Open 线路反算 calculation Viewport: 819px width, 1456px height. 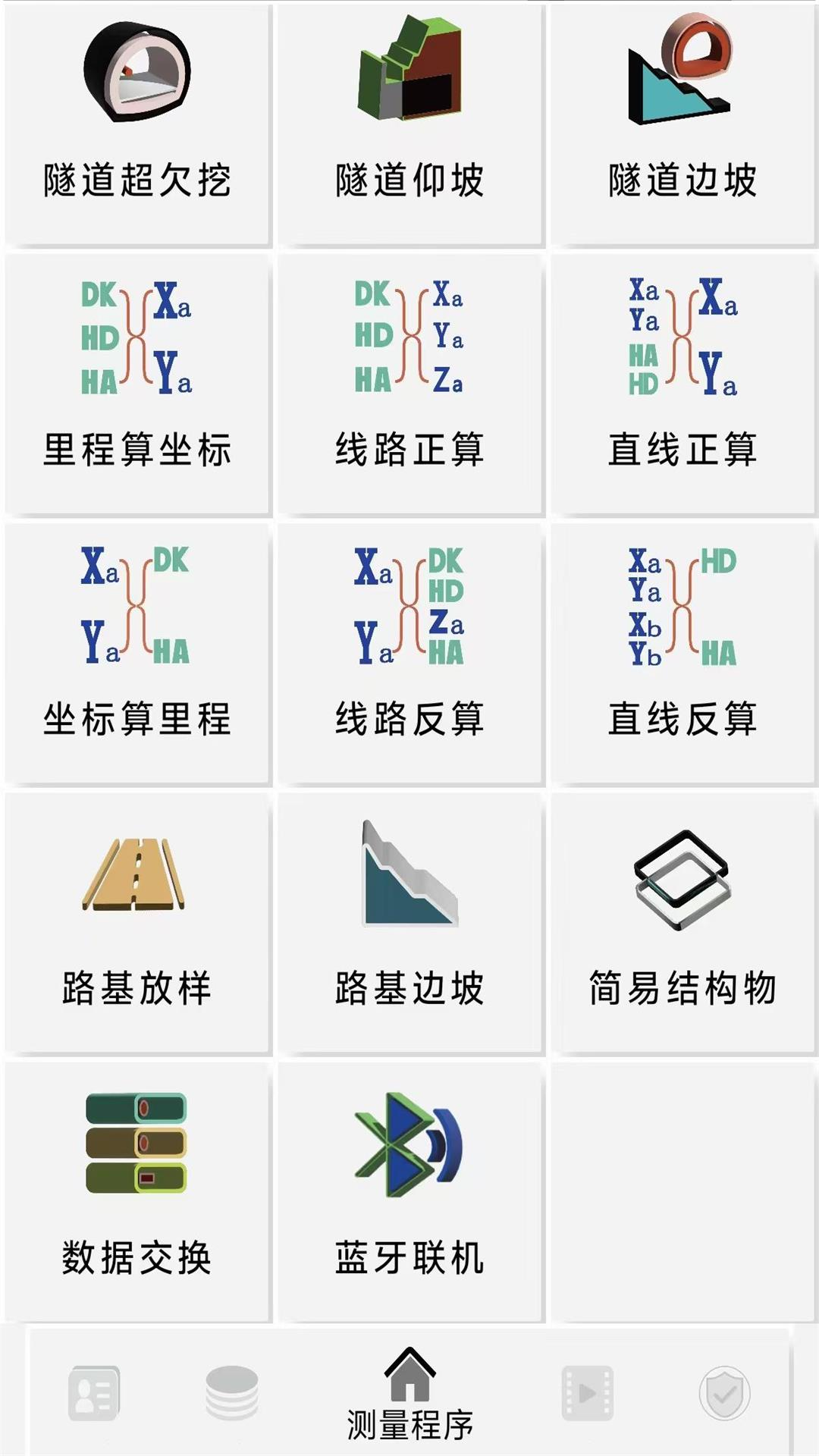click(410, 654)
